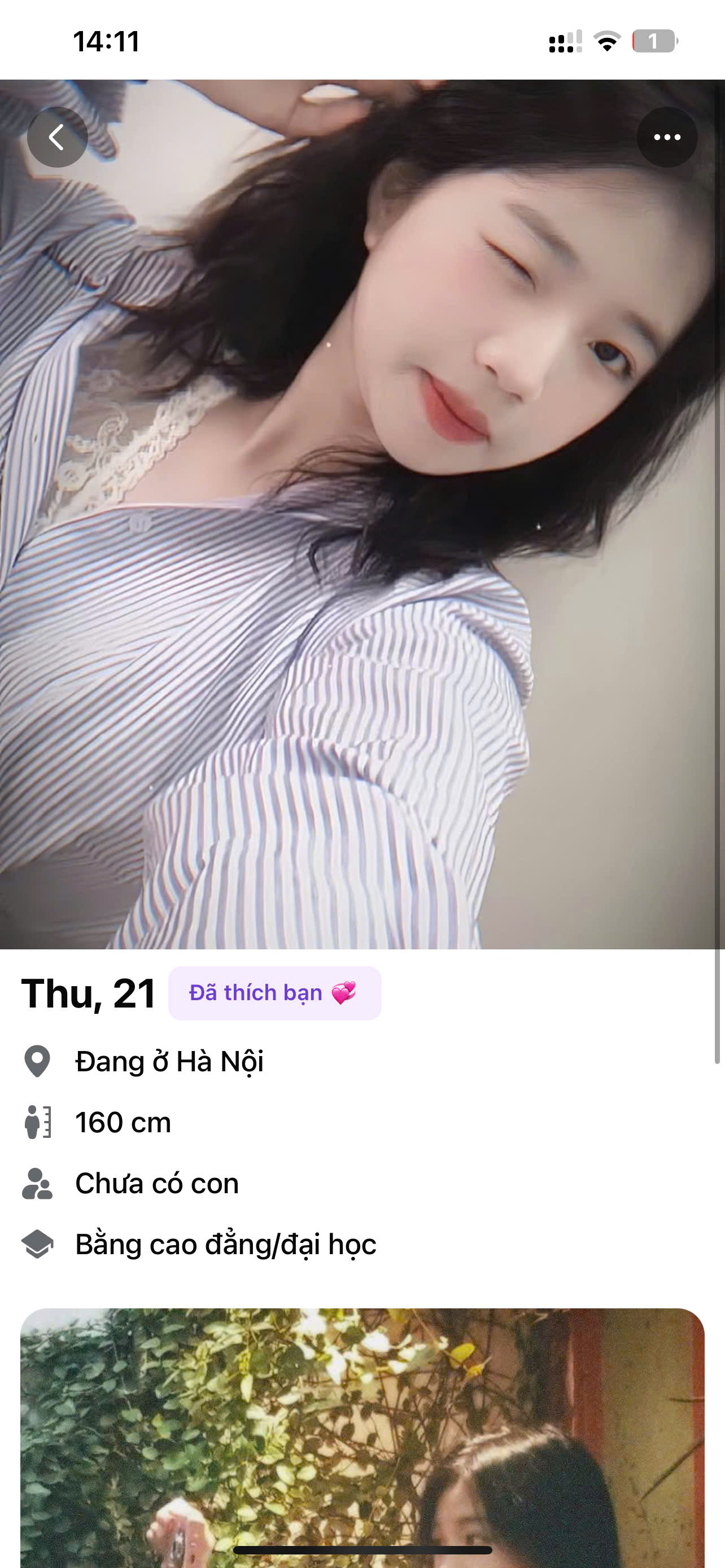
Task: Open the three-dot more options menu
Action: pos(667,137)
